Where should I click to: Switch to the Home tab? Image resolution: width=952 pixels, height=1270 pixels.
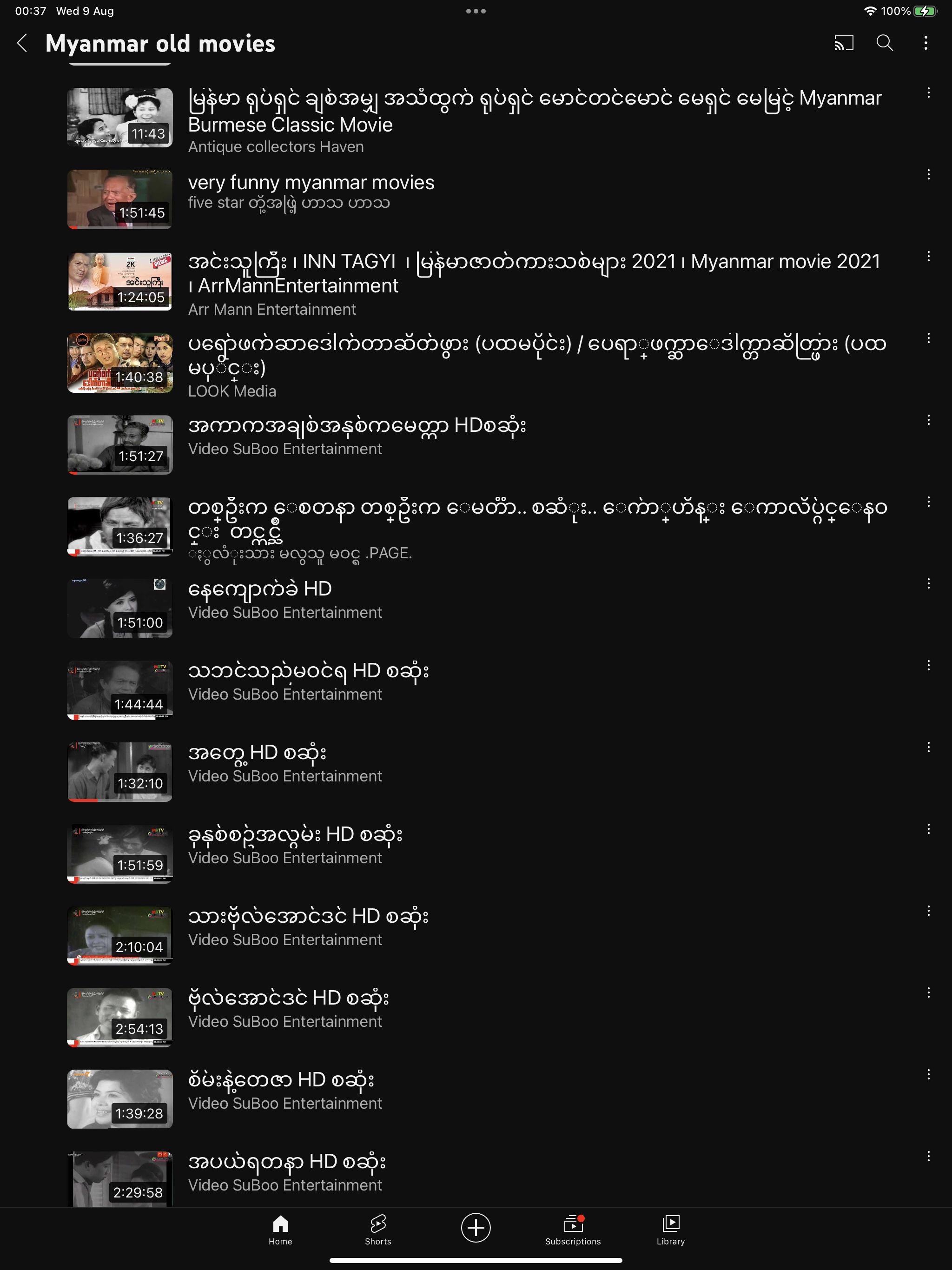coord(280,1229)
